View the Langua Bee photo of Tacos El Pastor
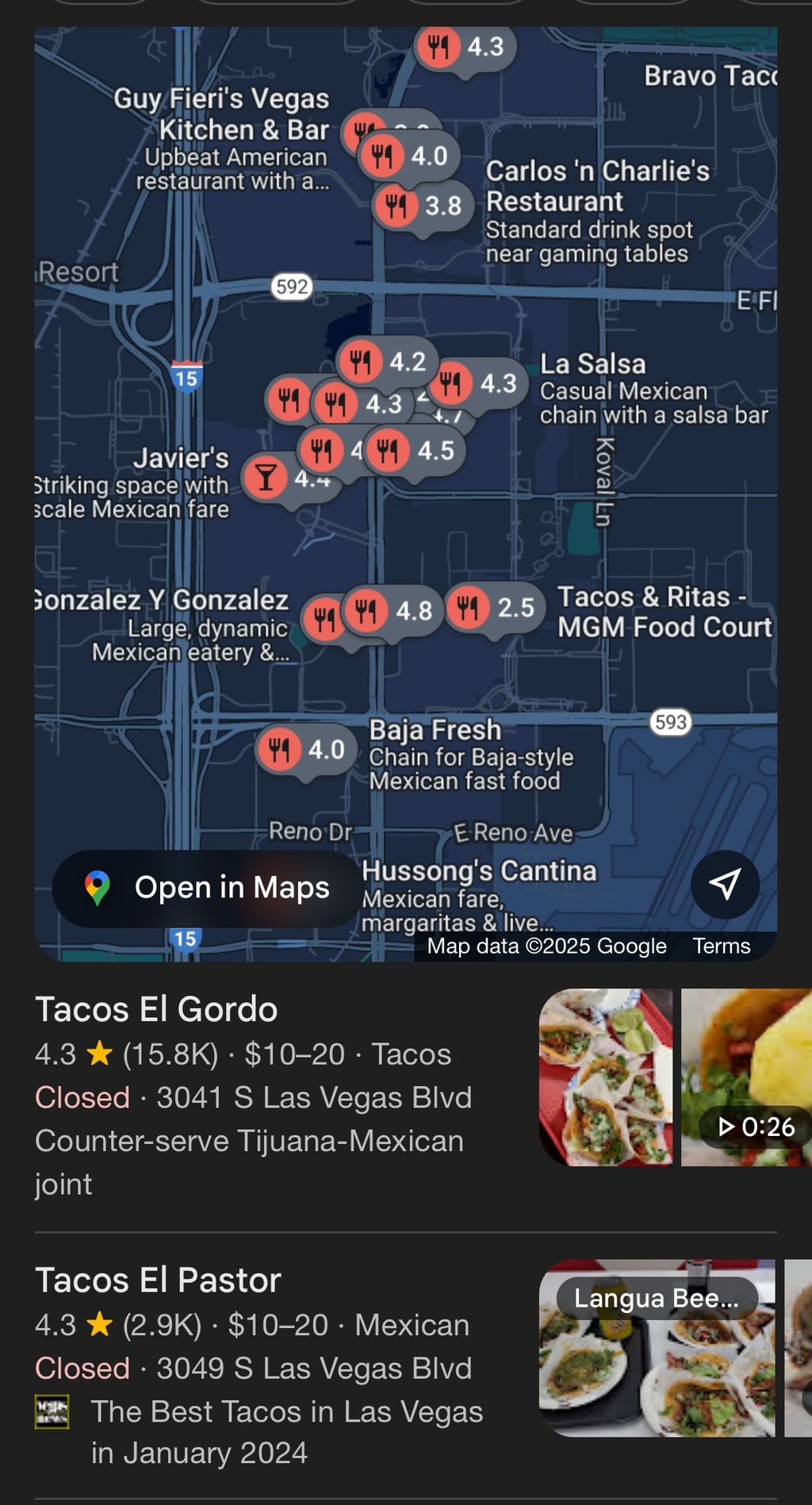812x1505 pixels. [657, 1348]
